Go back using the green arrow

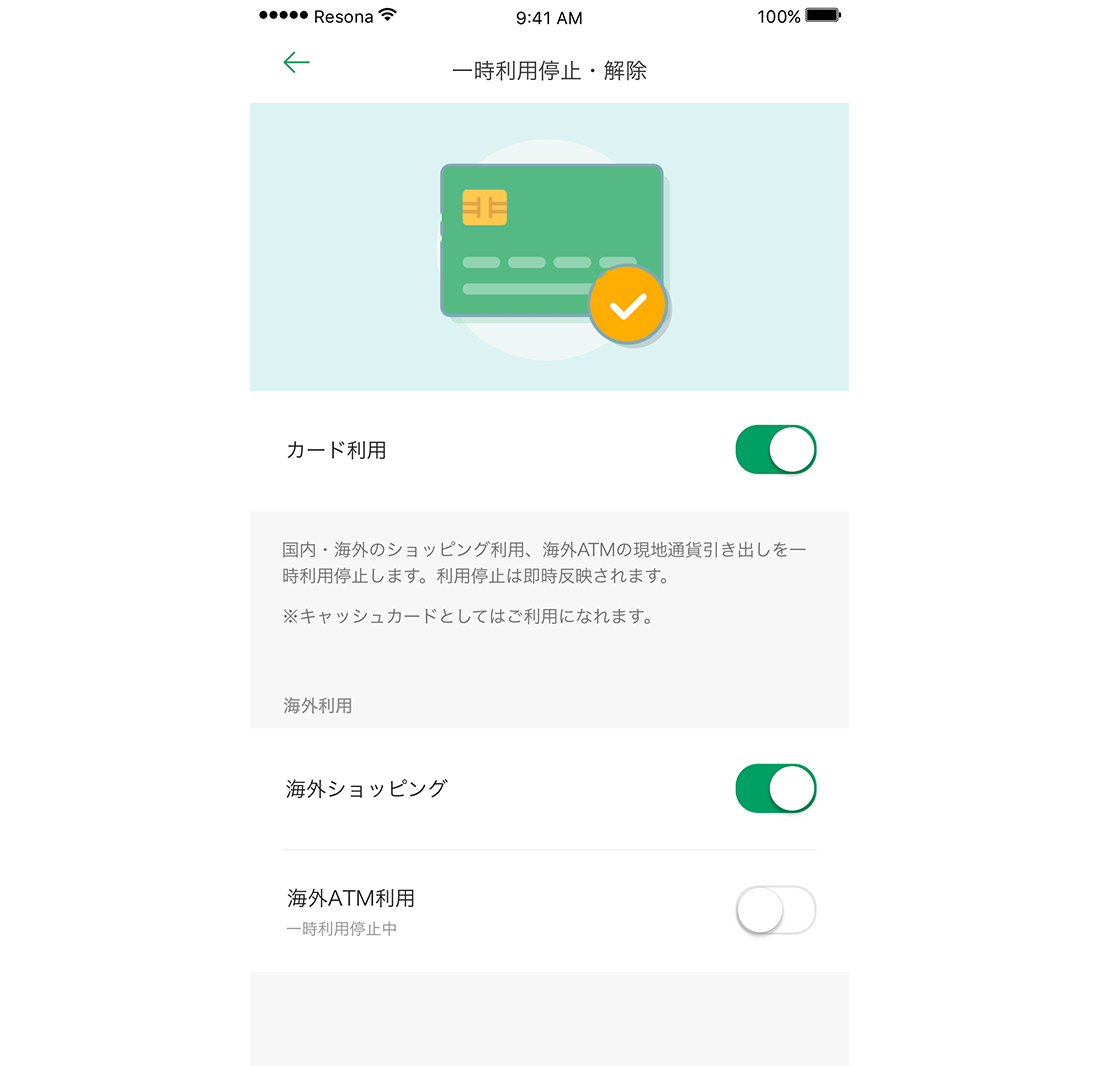pyautogui.click(x=296, y=63)
